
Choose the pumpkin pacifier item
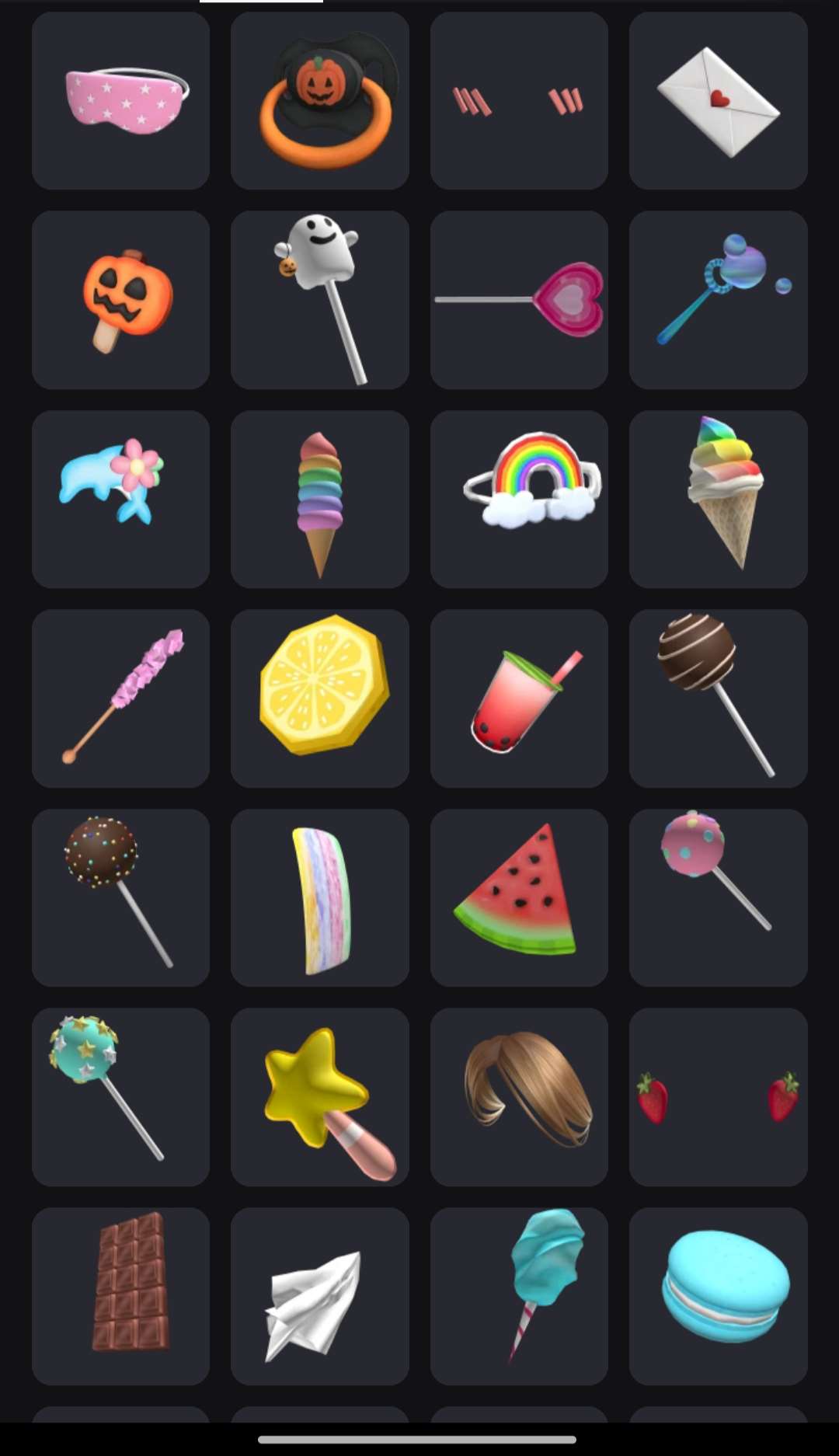point(320,101)
